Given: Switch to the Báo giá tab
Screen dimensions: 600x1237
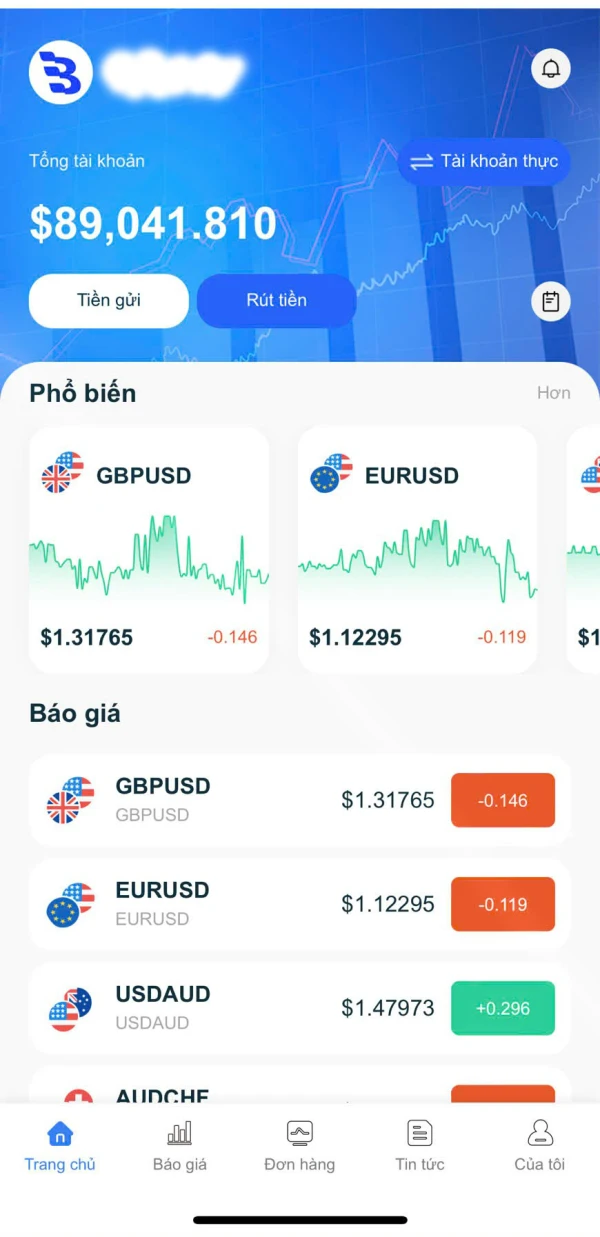Looking at the screenshot, I should [x=180, y=1146].
